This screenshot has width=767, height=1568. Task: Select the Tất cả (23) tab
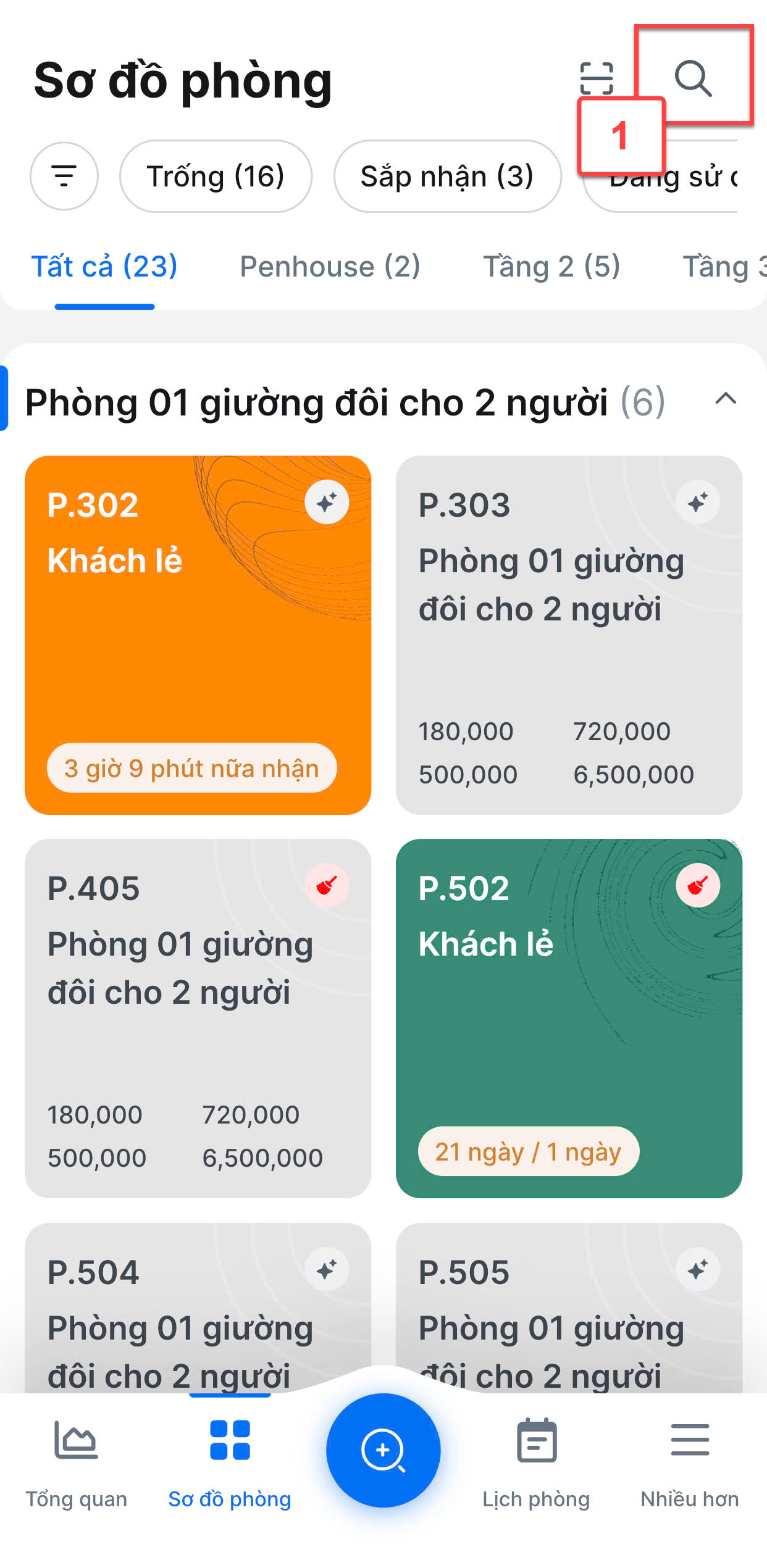(104, 267)
